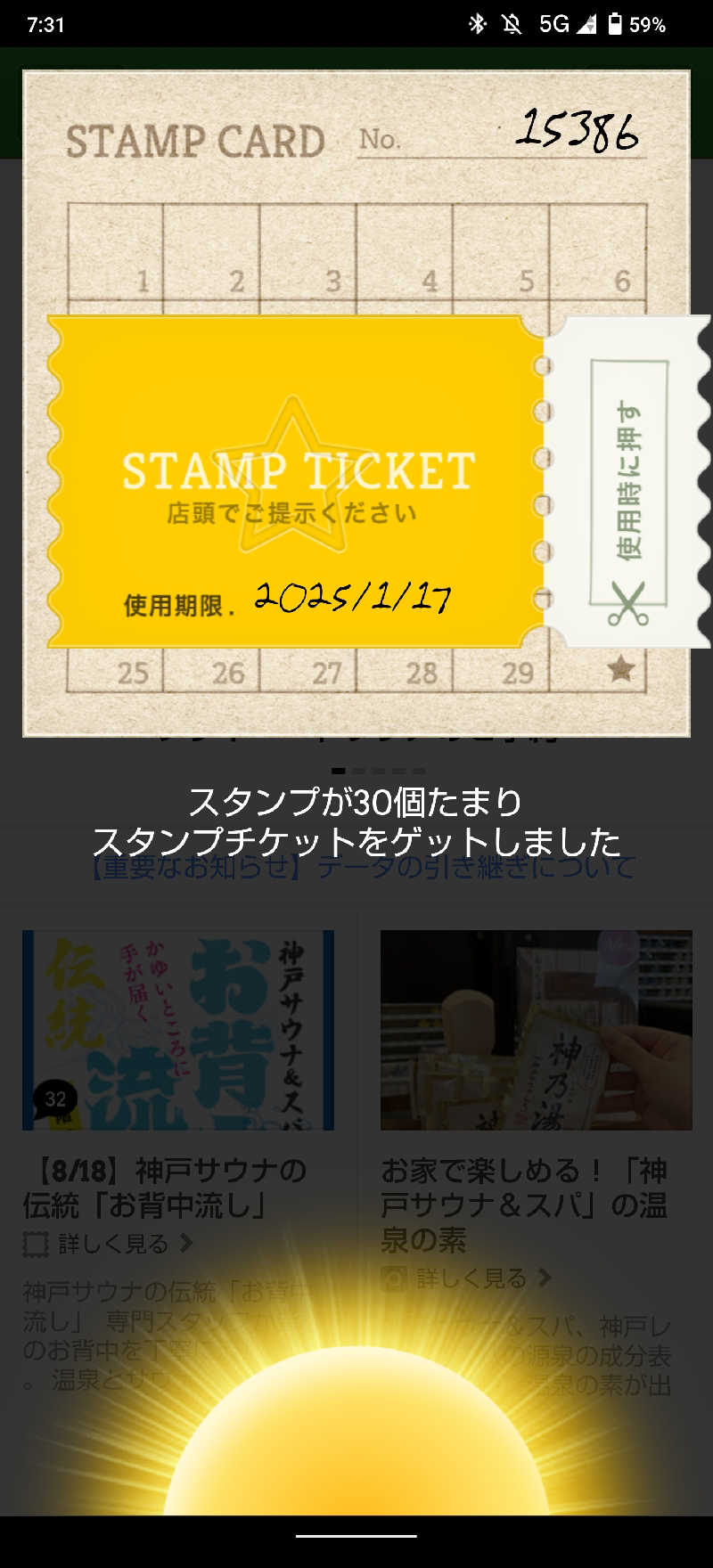Tap the Bluetooth icon in the status bar

(x=476, y=25)
